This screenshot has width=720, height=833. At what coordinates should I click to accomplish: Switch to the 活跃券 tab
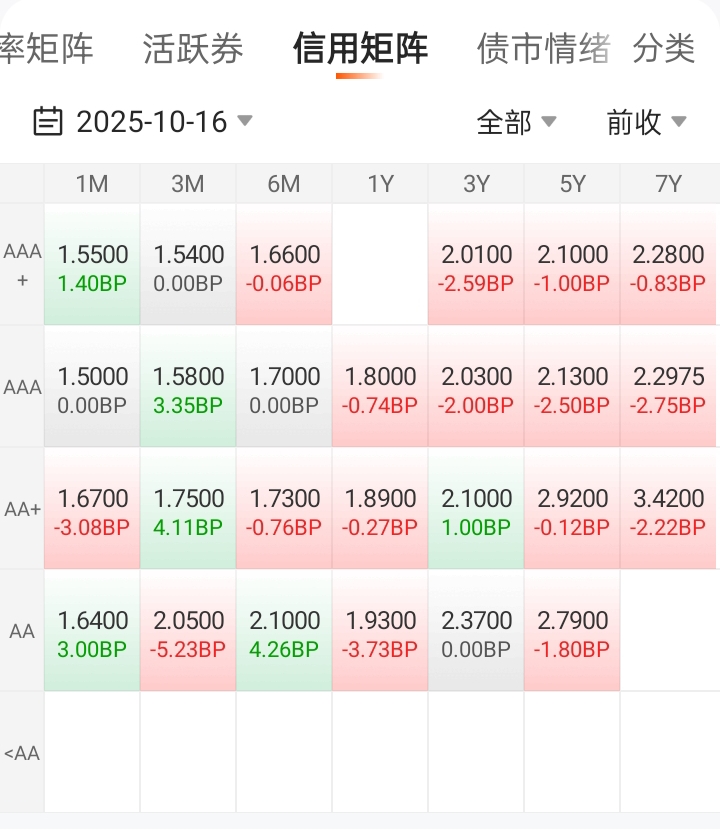coord(193,48)
